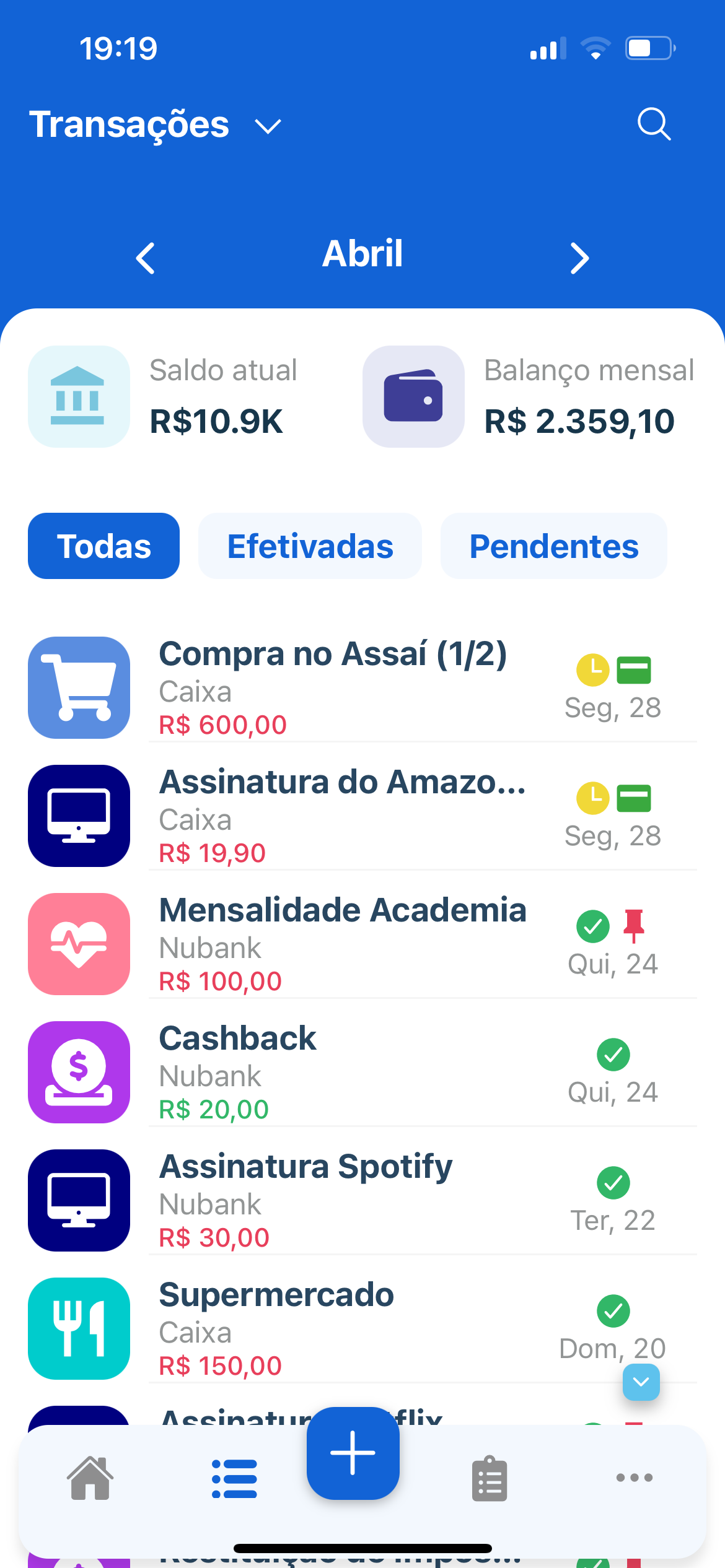Image resolution: width=725 pixels, height=1568 pixels.
Task: Open the Supermercado transaction
Action: (x=362, y=1329)
